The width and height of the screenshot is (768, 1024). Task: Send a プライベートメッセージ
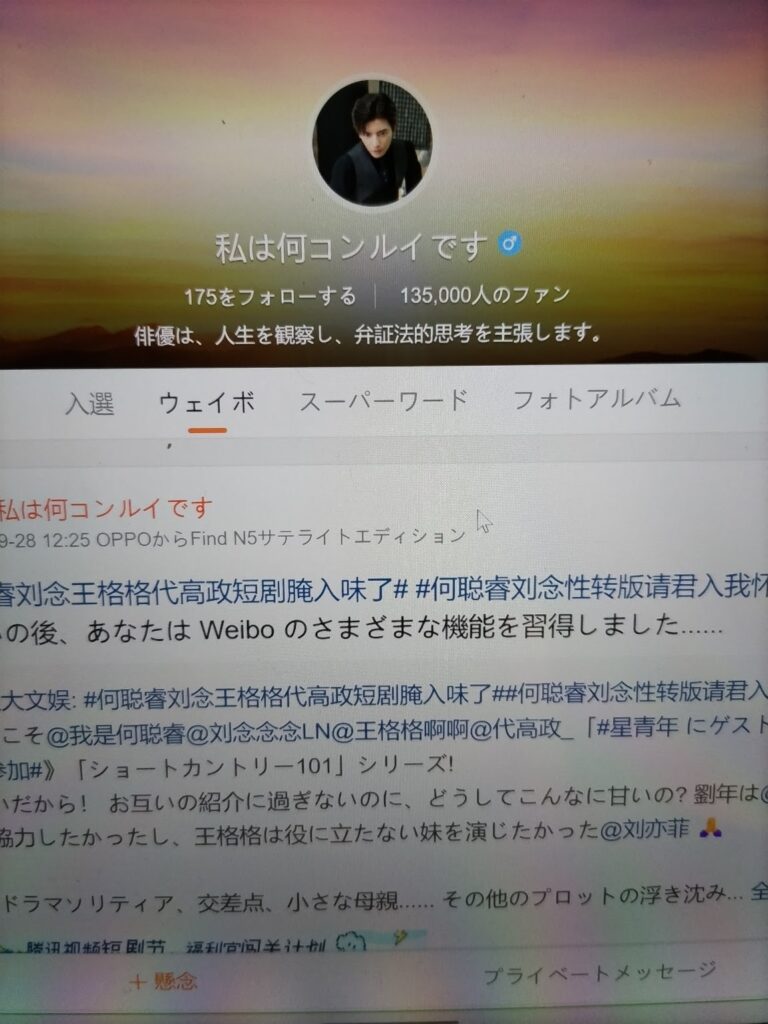pos(599,974)
